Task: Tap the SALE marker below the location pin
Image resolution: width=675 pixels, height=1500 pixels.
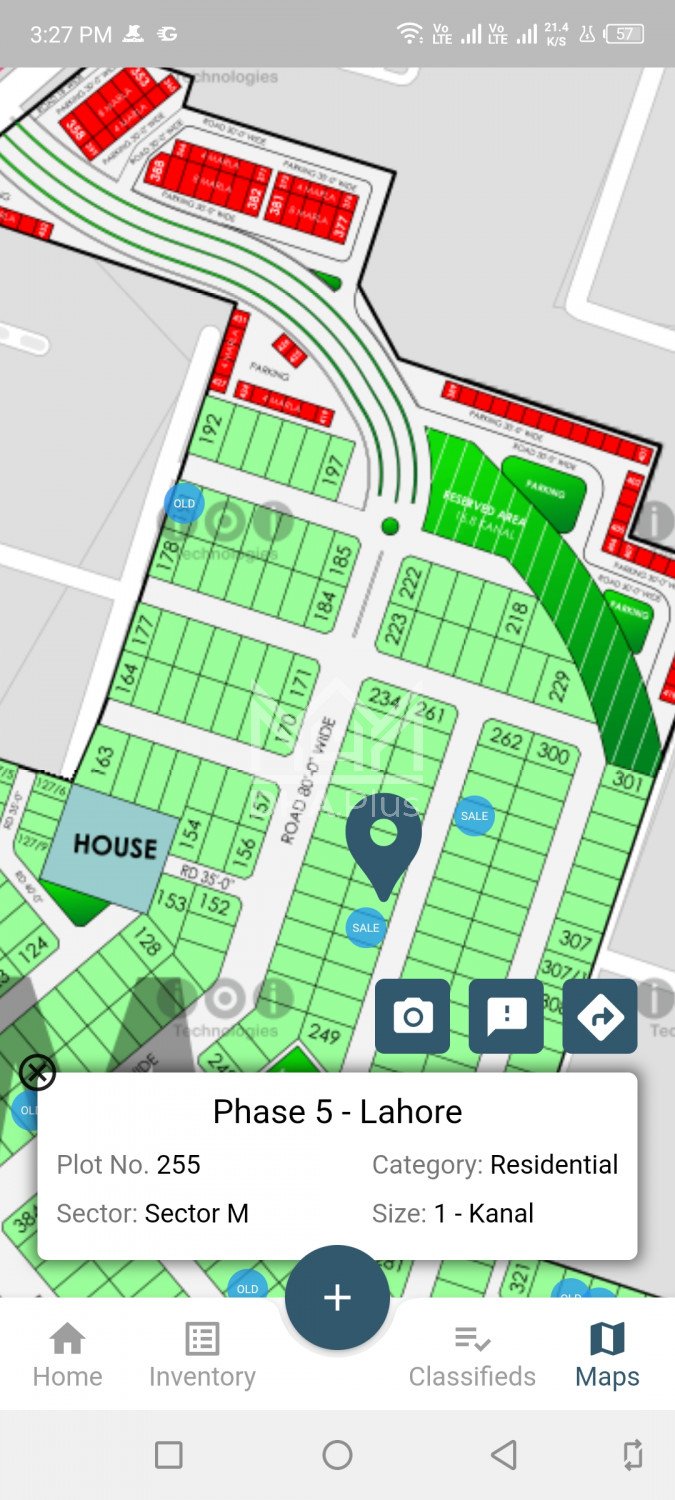Action: click(366, 928)
